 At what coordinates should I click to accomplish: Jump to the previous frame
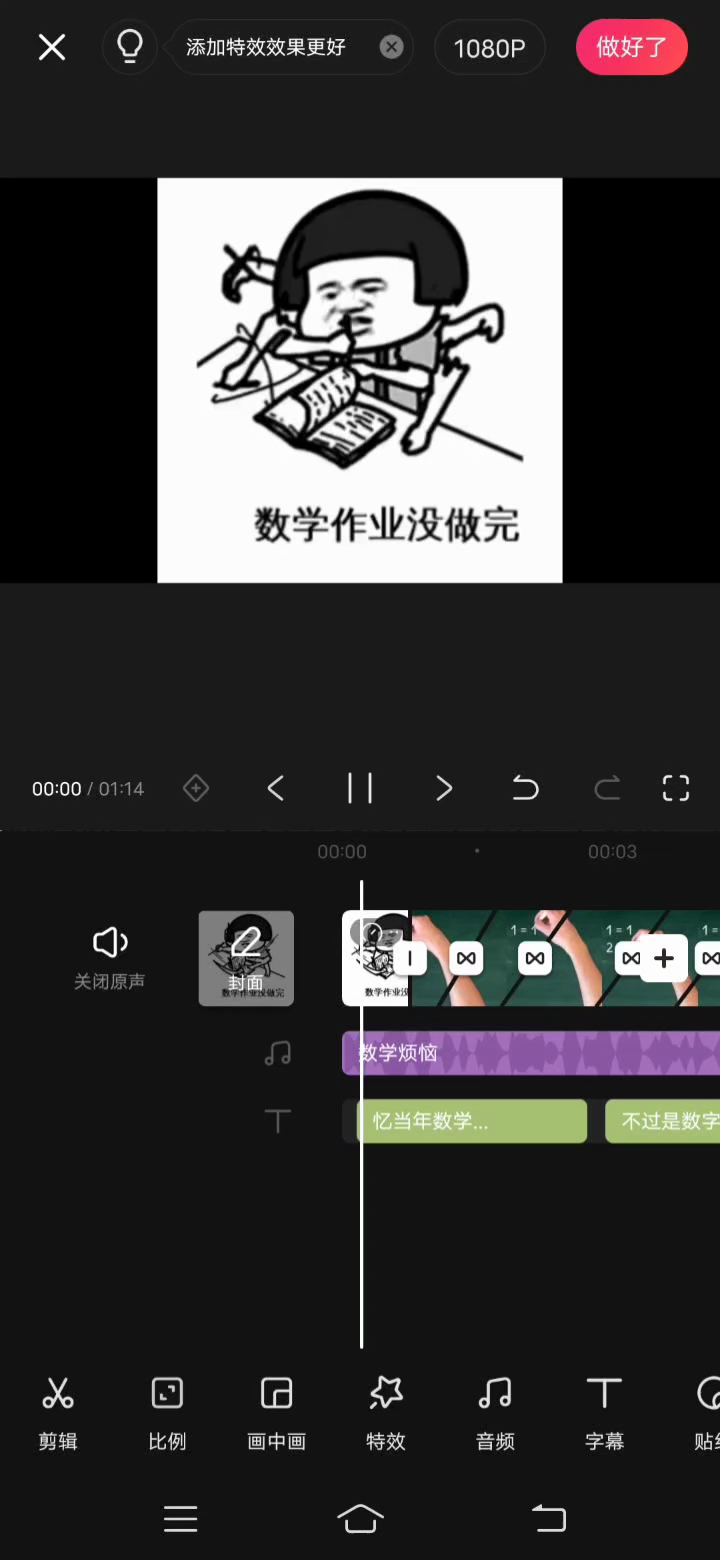click(x=276, y=789)
